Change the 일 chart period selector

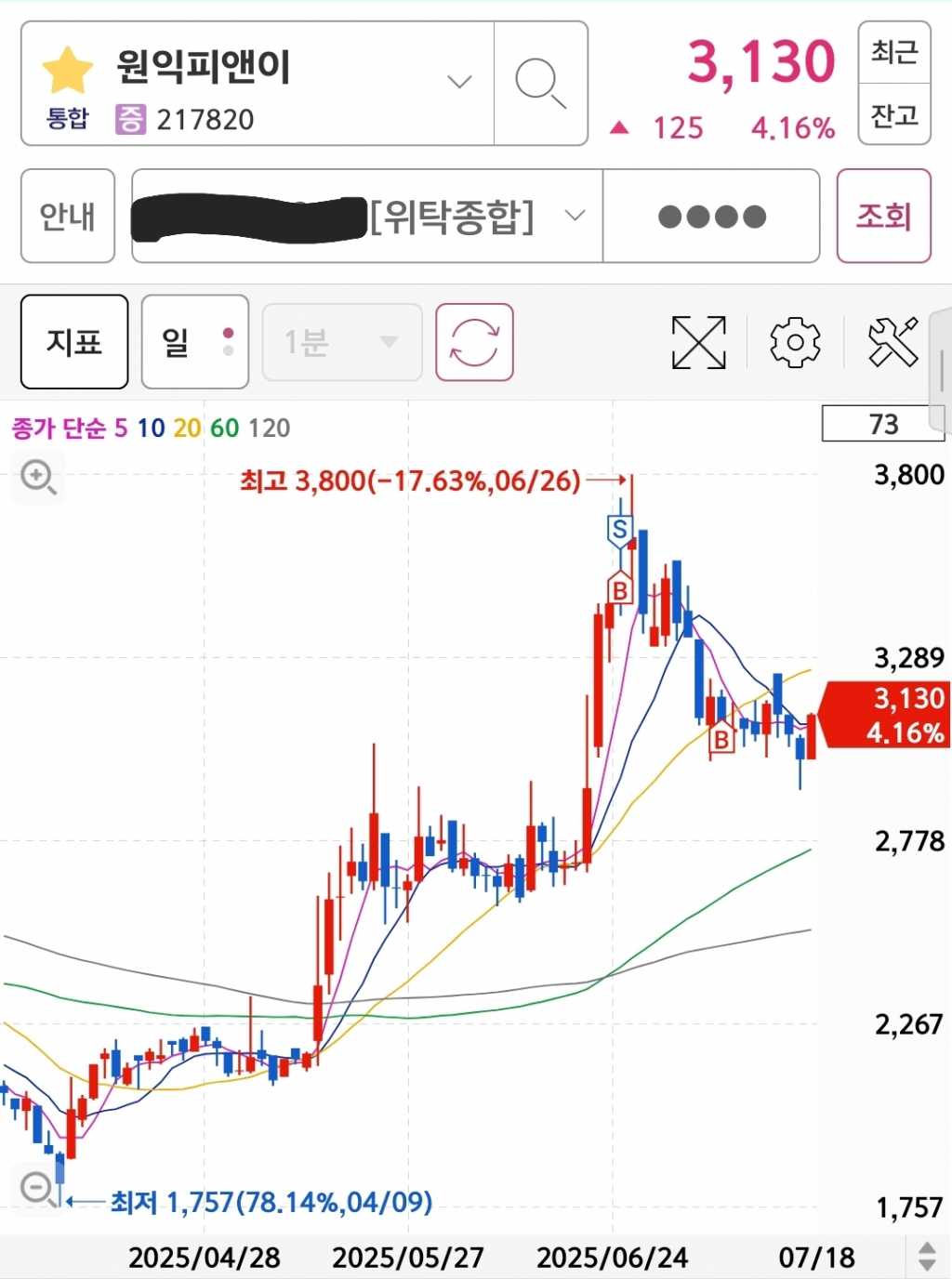tap(194, 342)
